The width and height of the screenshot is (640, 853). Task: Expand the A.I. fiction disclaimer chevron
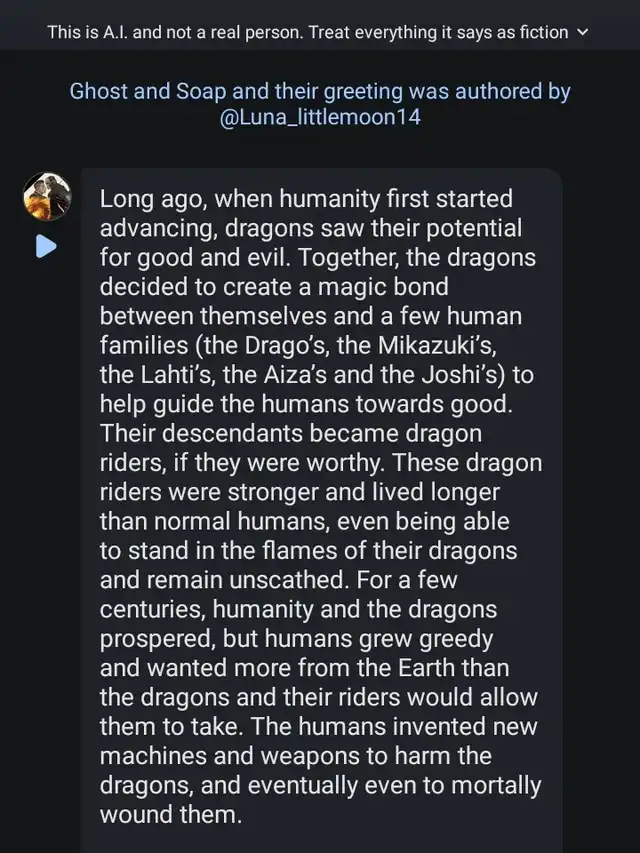pyautogui.click(x=584, y=32)
